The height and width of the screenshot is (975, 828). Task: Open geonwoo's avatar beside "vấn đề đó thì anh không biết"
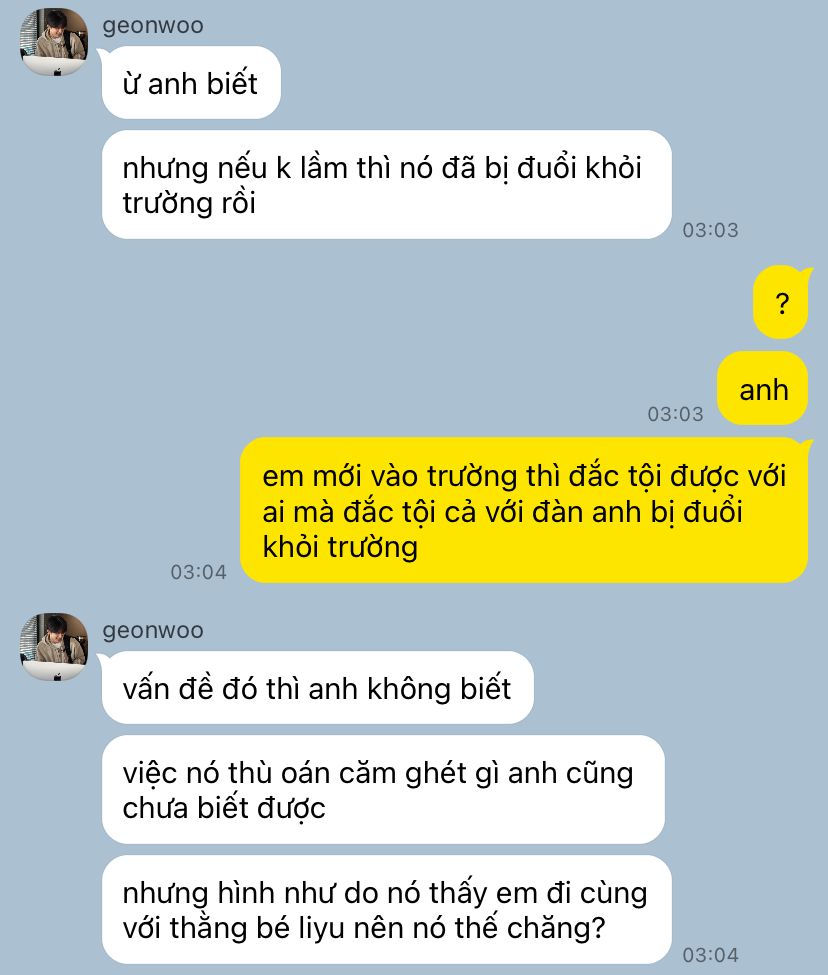(x=55, y=647)
